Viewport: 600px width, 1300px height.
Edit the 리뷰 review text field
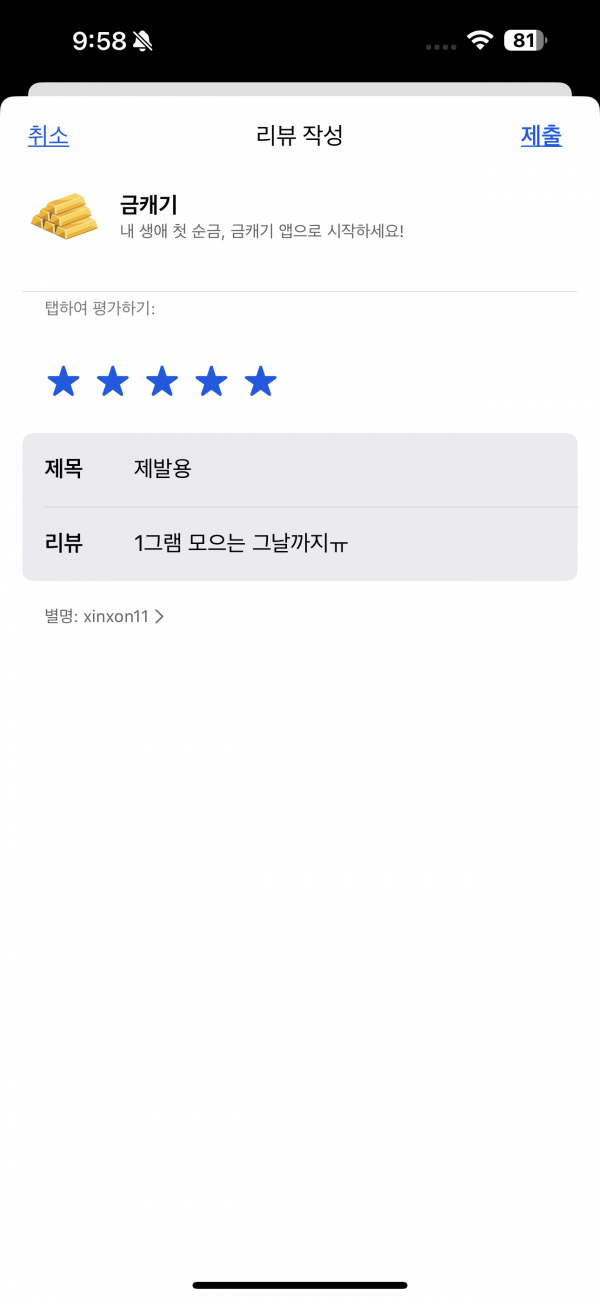click(x=300, y=544)
